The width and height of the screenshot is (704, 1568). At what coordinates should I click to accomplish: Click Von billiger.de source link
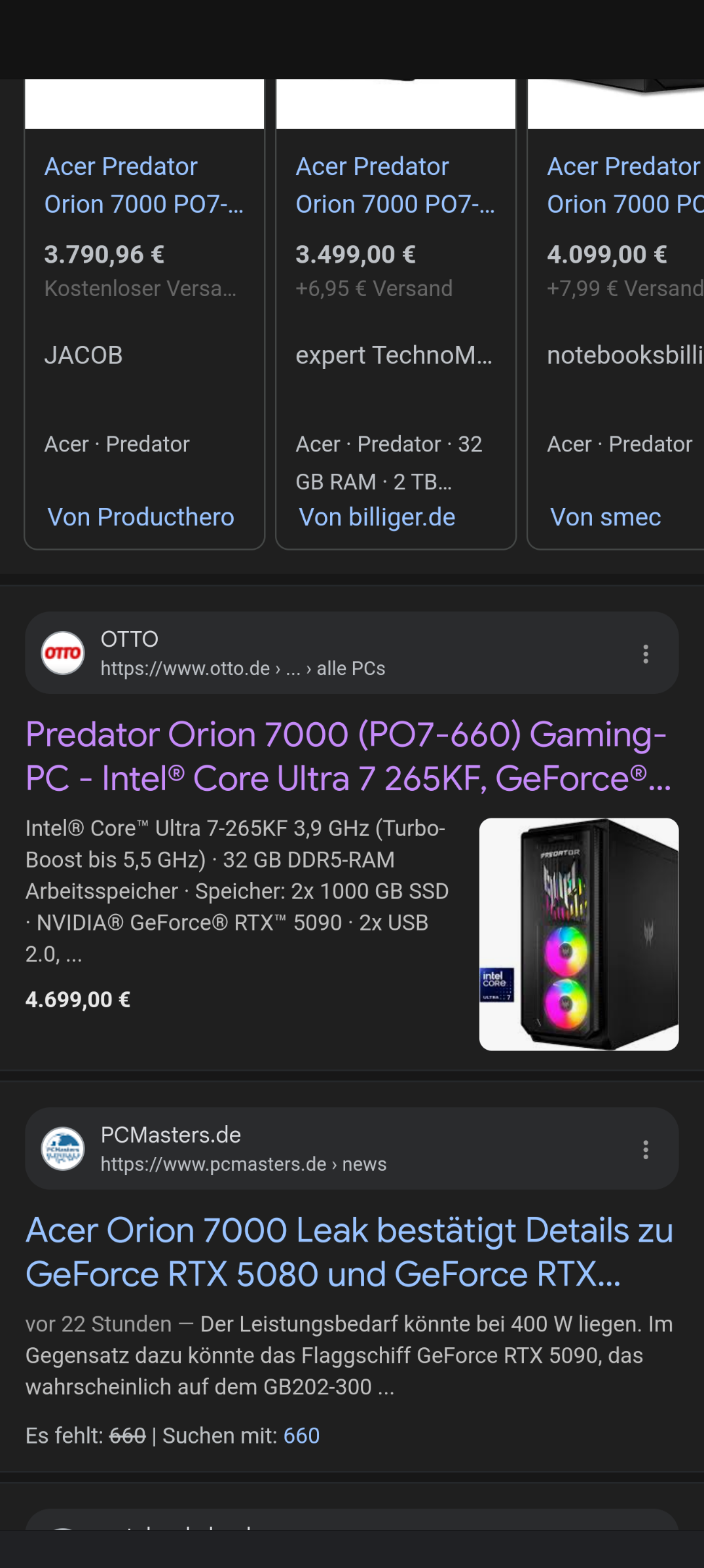[377, 517]
